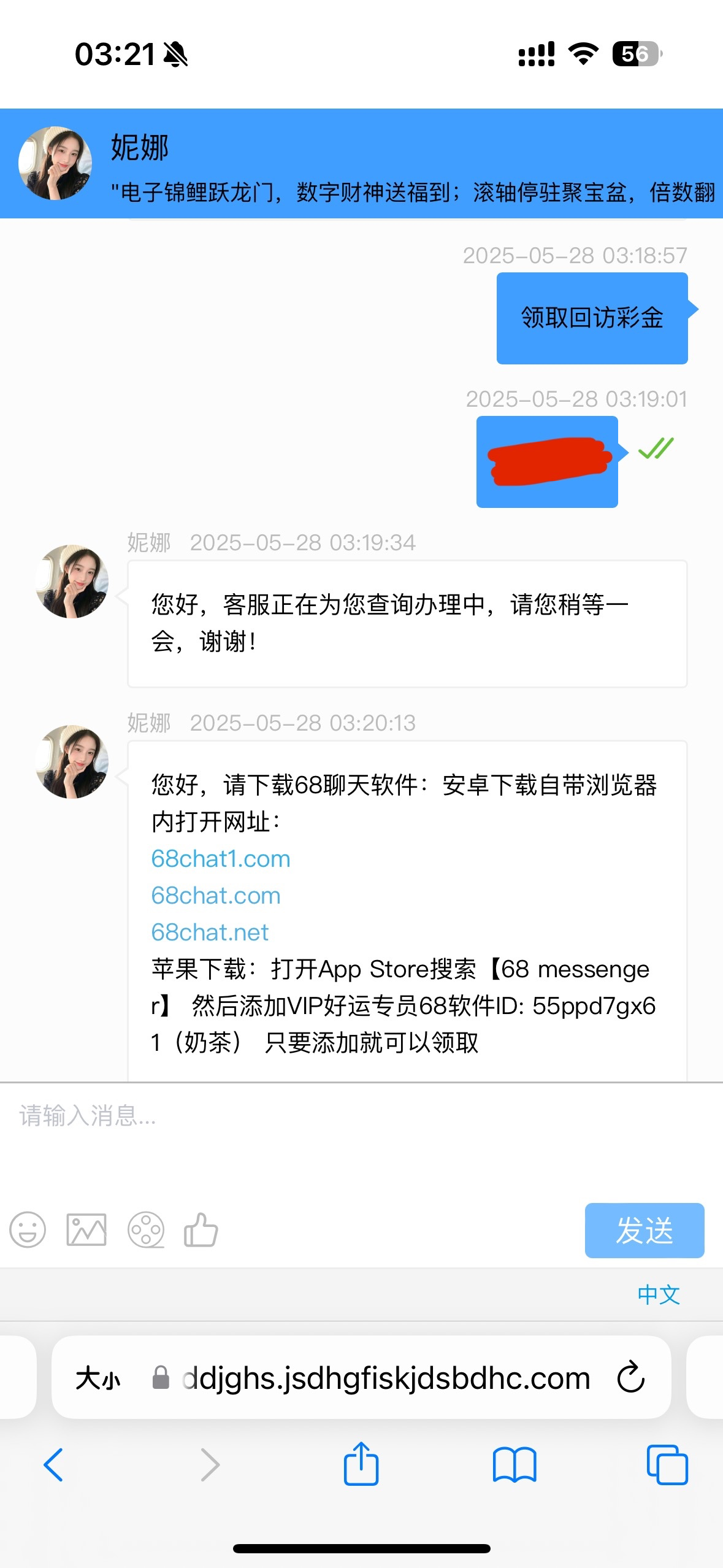Go back in Safari

53,1465
